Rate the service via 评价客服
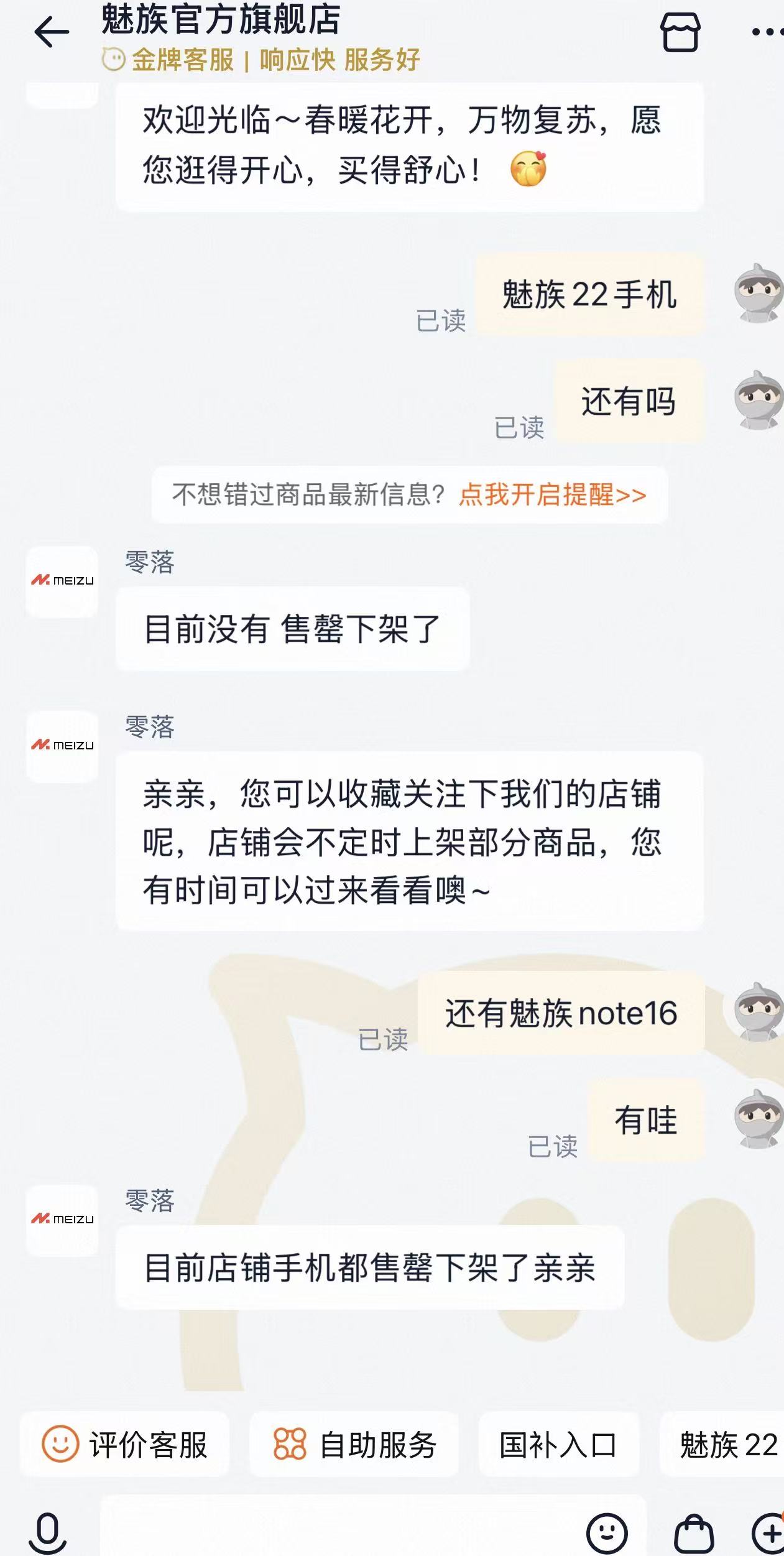This screenshot has height=1556, width=784. click(x=125, y=1444)
